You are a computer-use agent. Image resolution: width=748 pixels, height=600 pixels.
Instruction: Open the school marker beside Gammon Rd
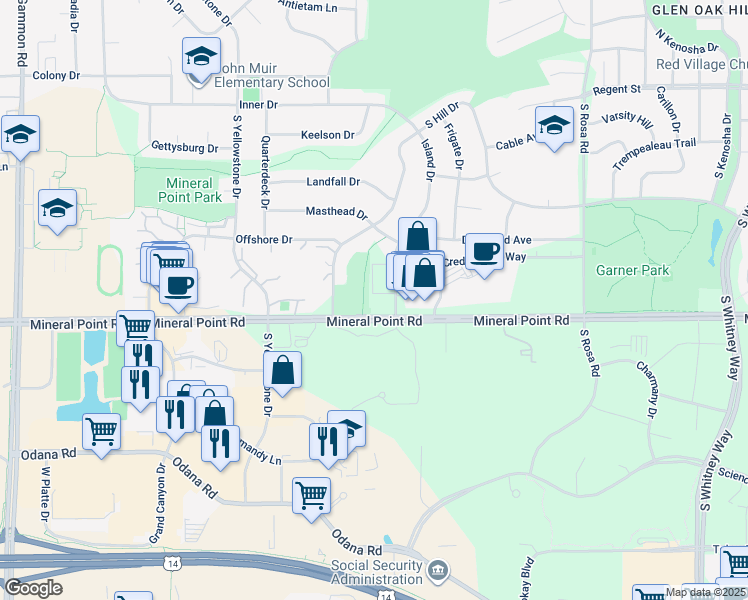[x=20, y=134]
